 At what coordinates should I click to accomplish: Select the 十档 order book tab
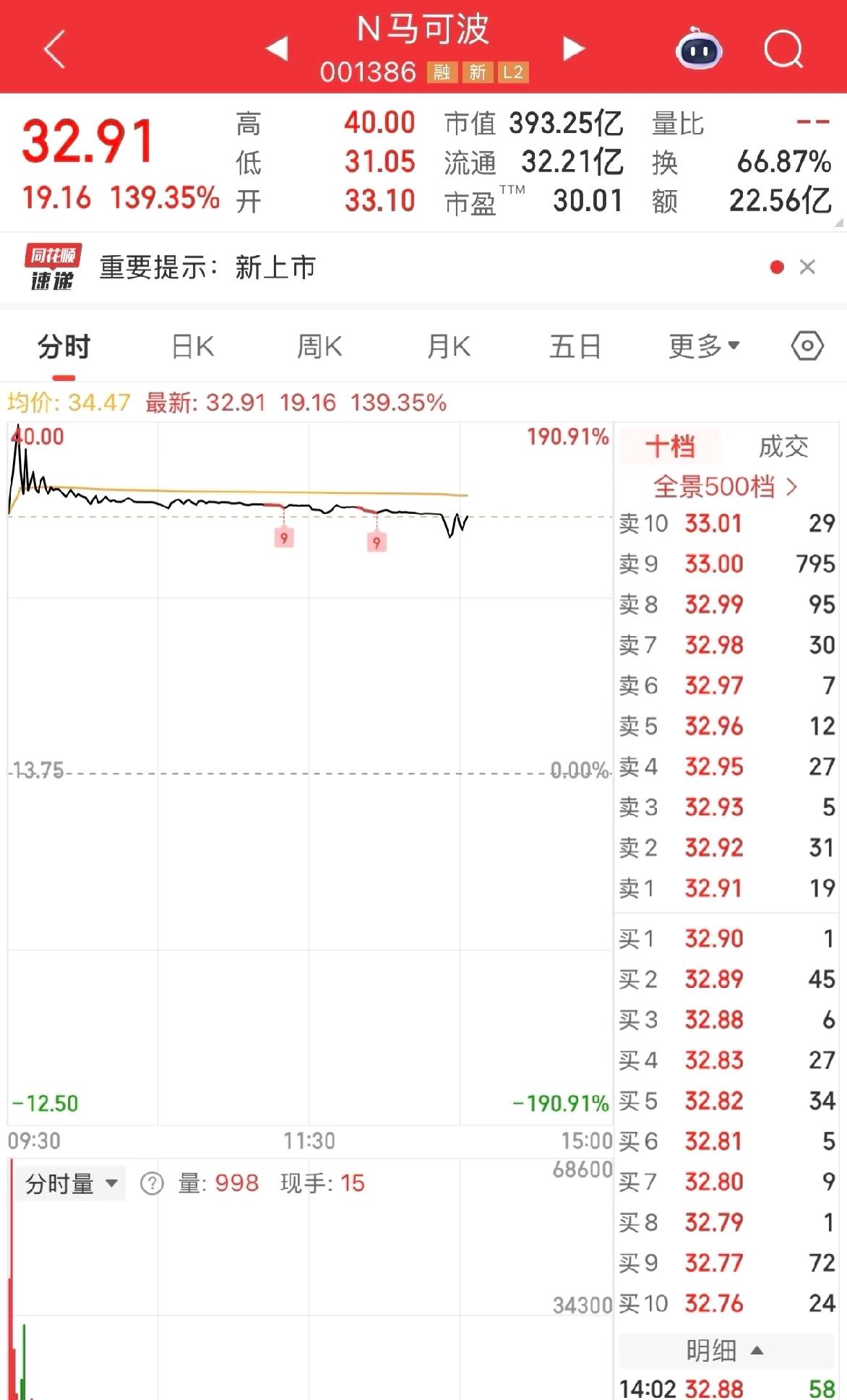pos(670,447)
